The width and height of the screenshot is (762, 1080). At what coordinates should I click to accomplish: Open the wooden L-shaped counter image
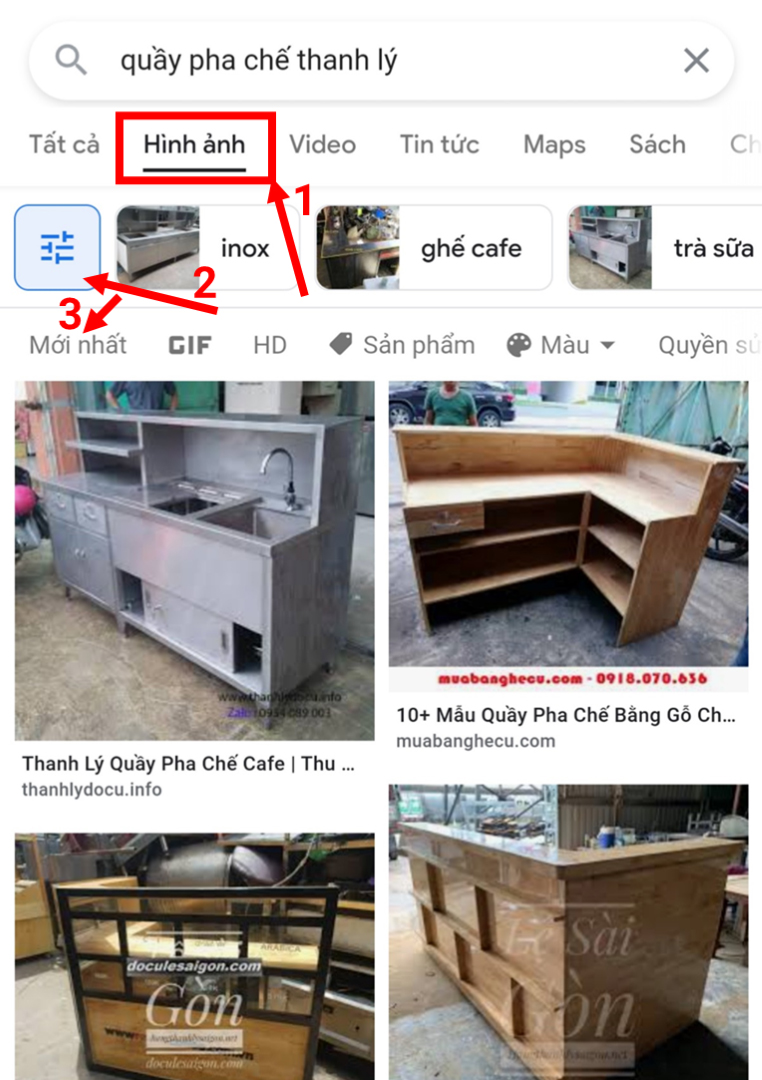[x=571, y=530]
